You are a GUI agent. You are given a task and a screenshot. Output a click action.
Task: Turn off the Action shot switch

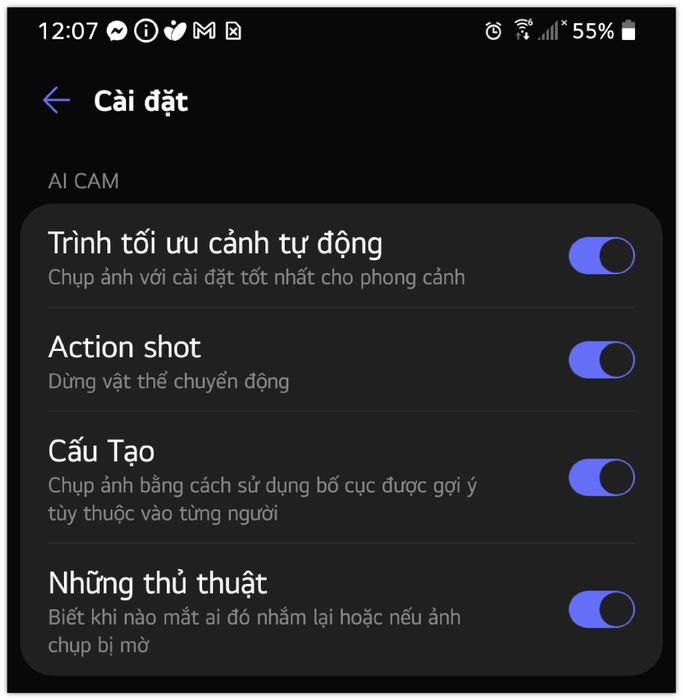[602, 360]
